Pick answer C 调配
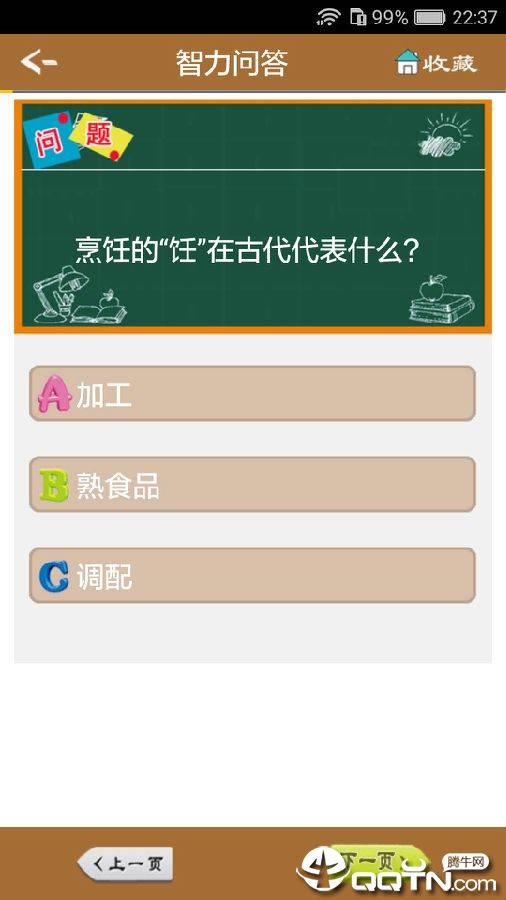The height and width of the screenshot is (900, 506). point(252,576)
